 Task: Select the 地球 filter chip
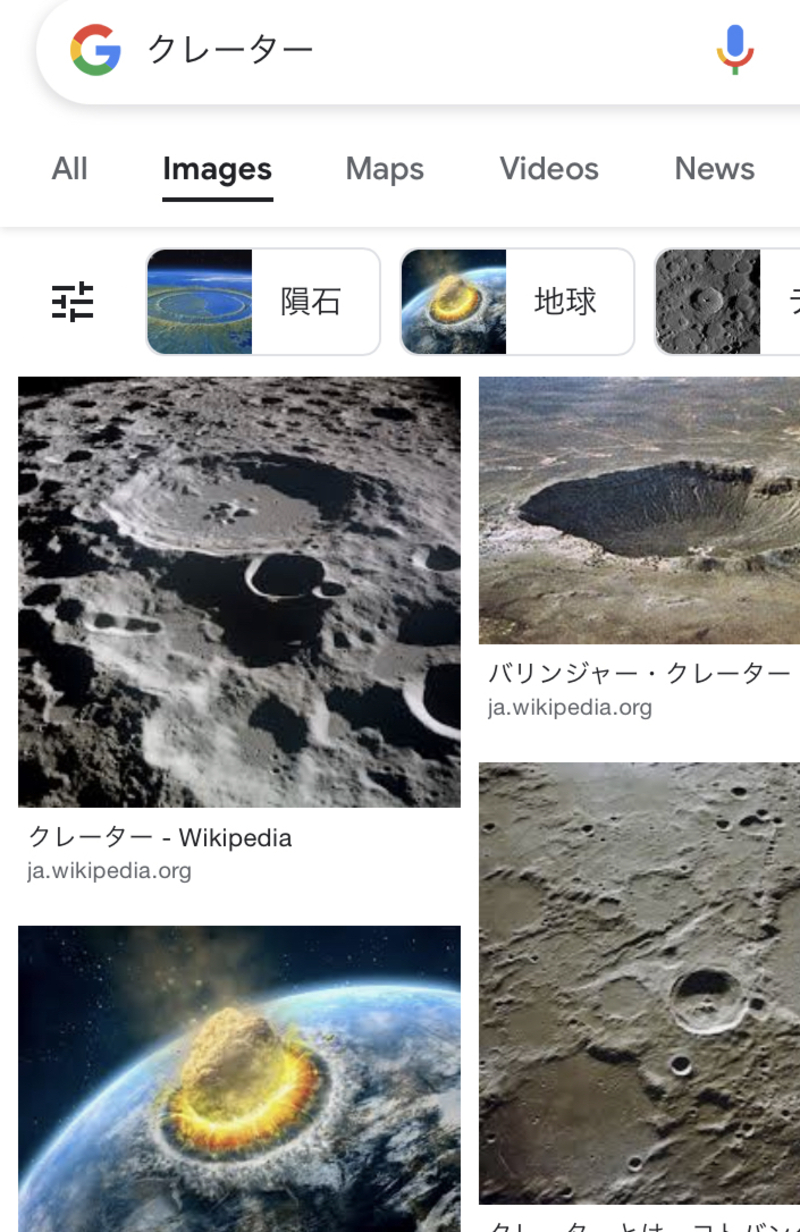point(517,301)
